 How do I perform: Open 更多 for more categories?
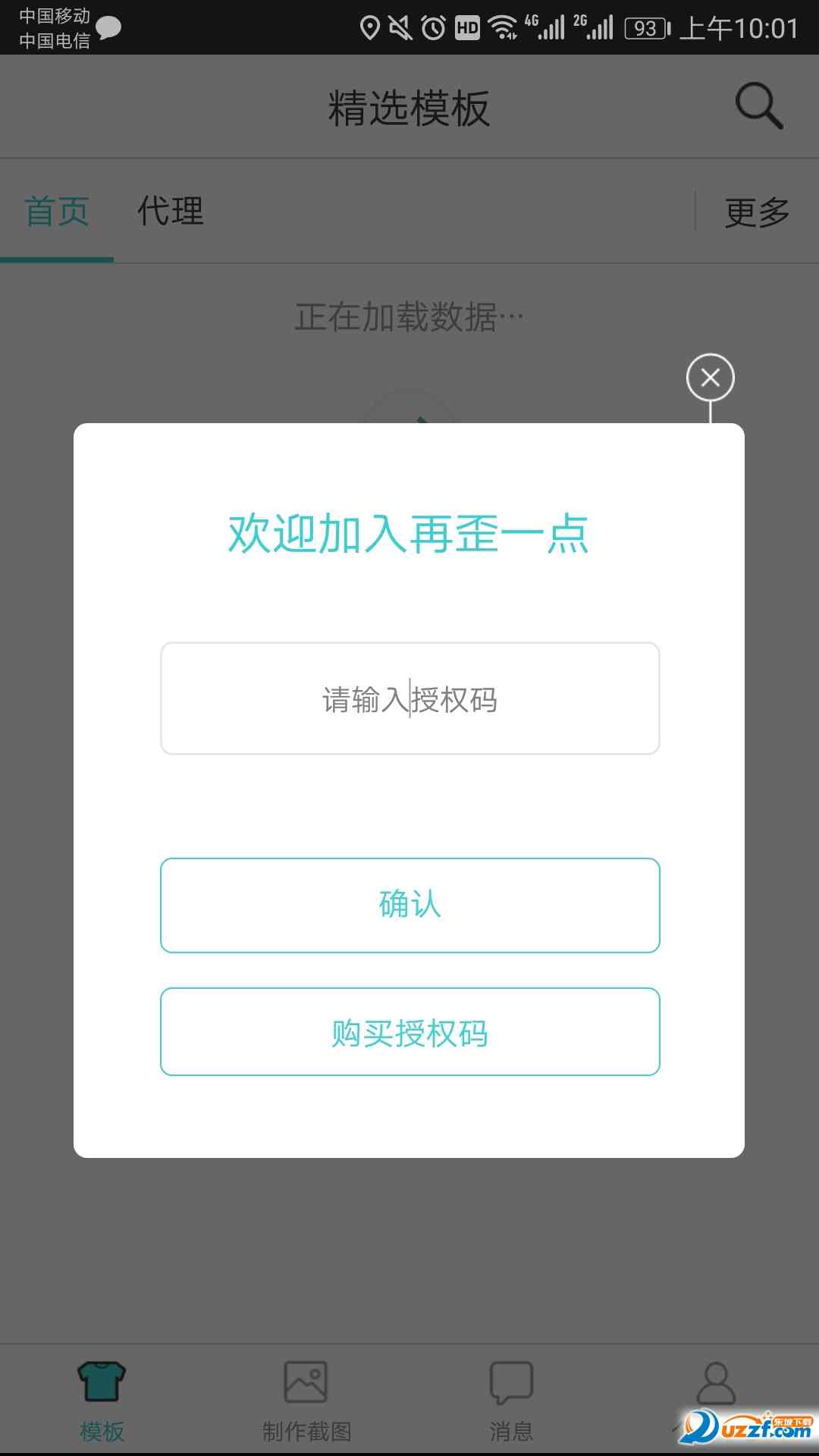pyautogui.click(x=757, y=212)
